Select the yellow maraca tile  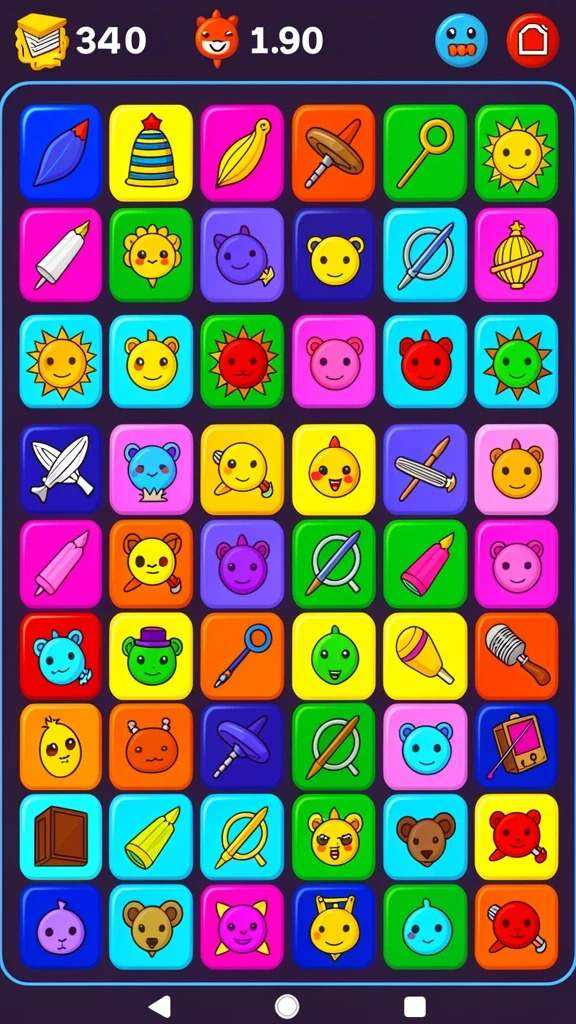[425, 656]
